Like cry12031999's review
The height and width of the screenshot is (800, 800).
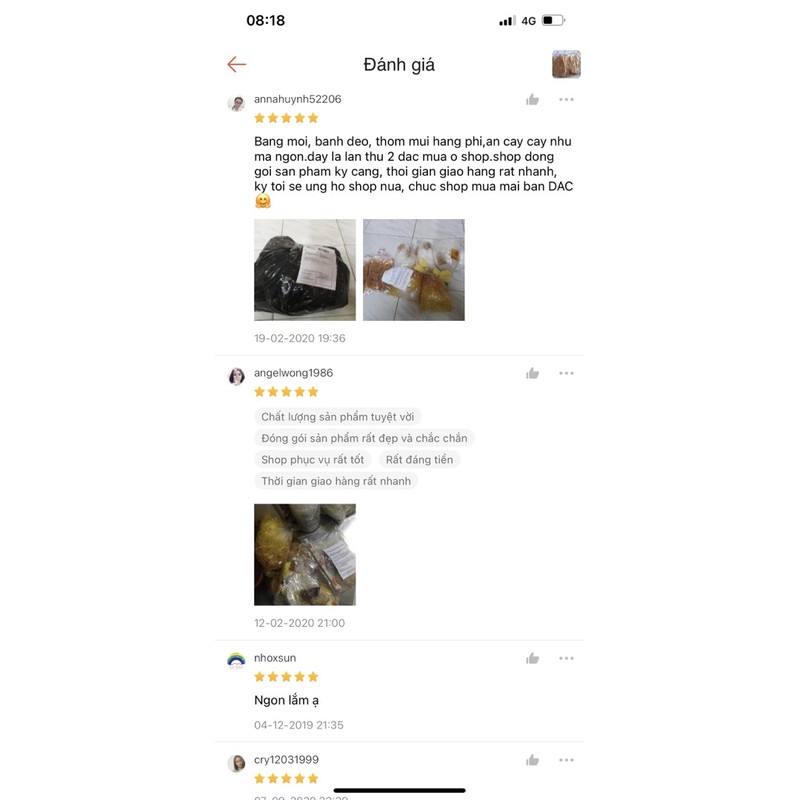tap(532, 760)
